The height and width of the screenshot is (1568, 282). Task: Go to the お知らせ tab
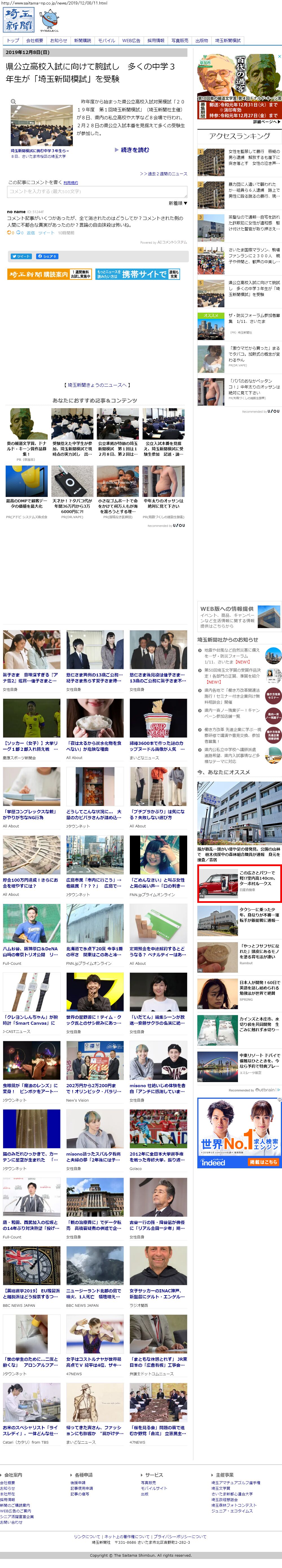(59, 41)
